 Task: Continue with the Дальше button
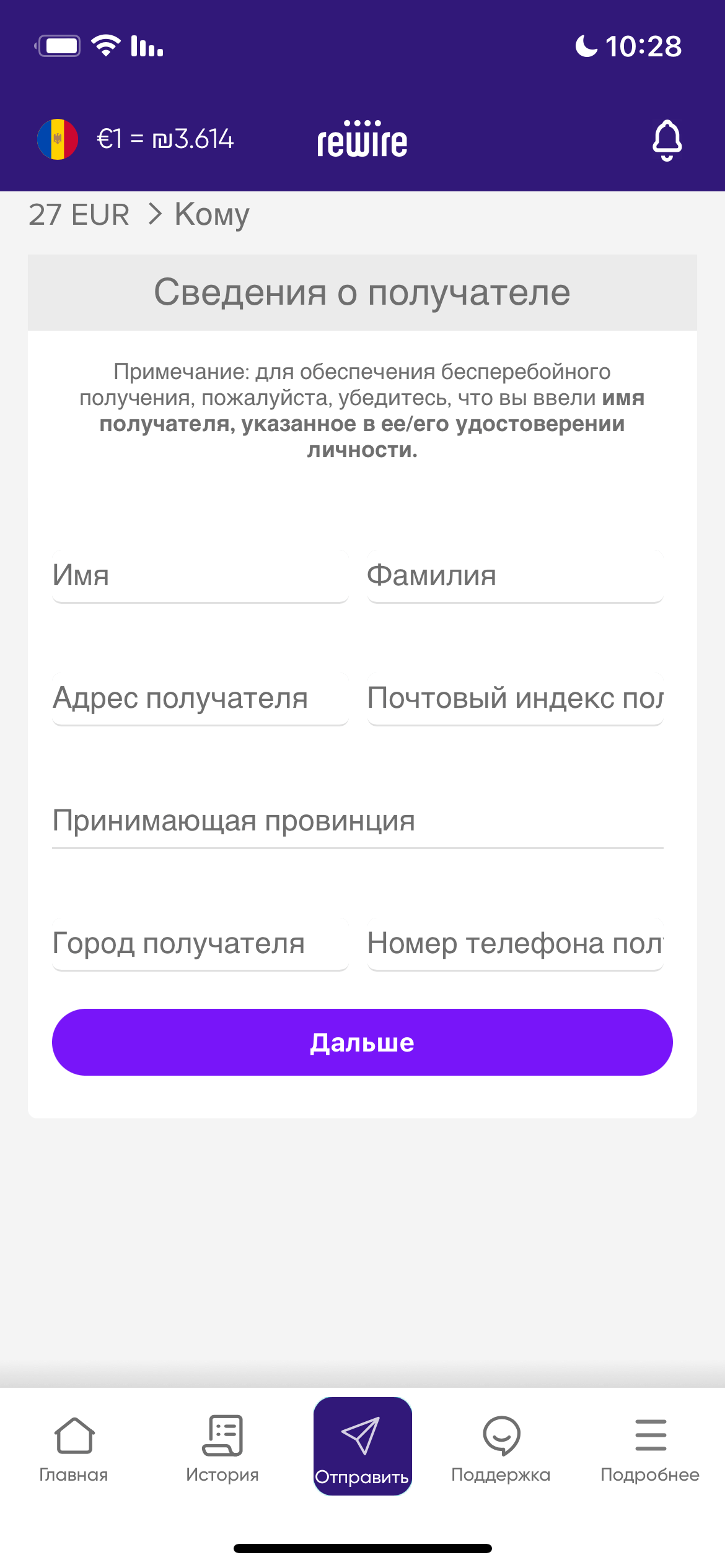(x=362, y=1042)
